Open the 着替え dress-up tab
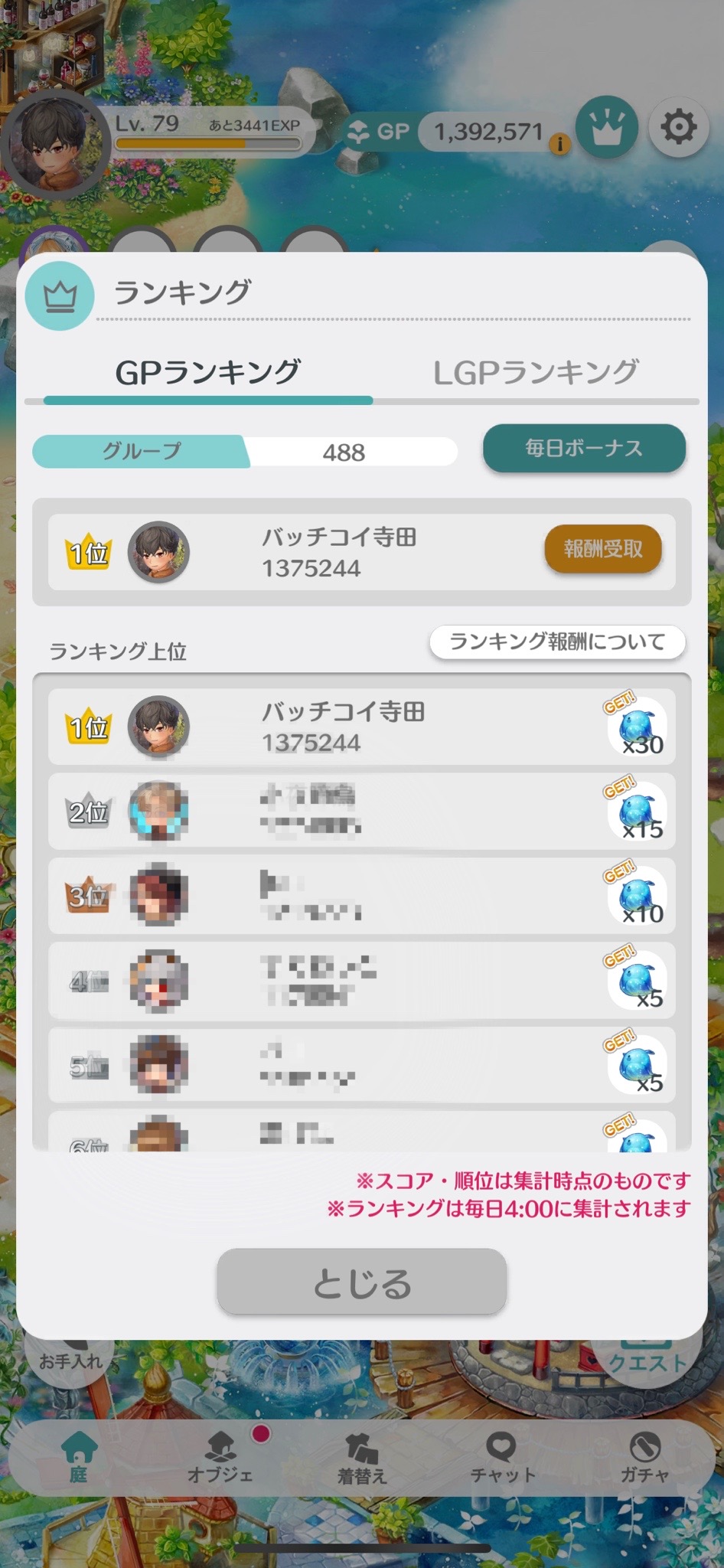This screenshot has width=724, height=1568. [362, 1457]
